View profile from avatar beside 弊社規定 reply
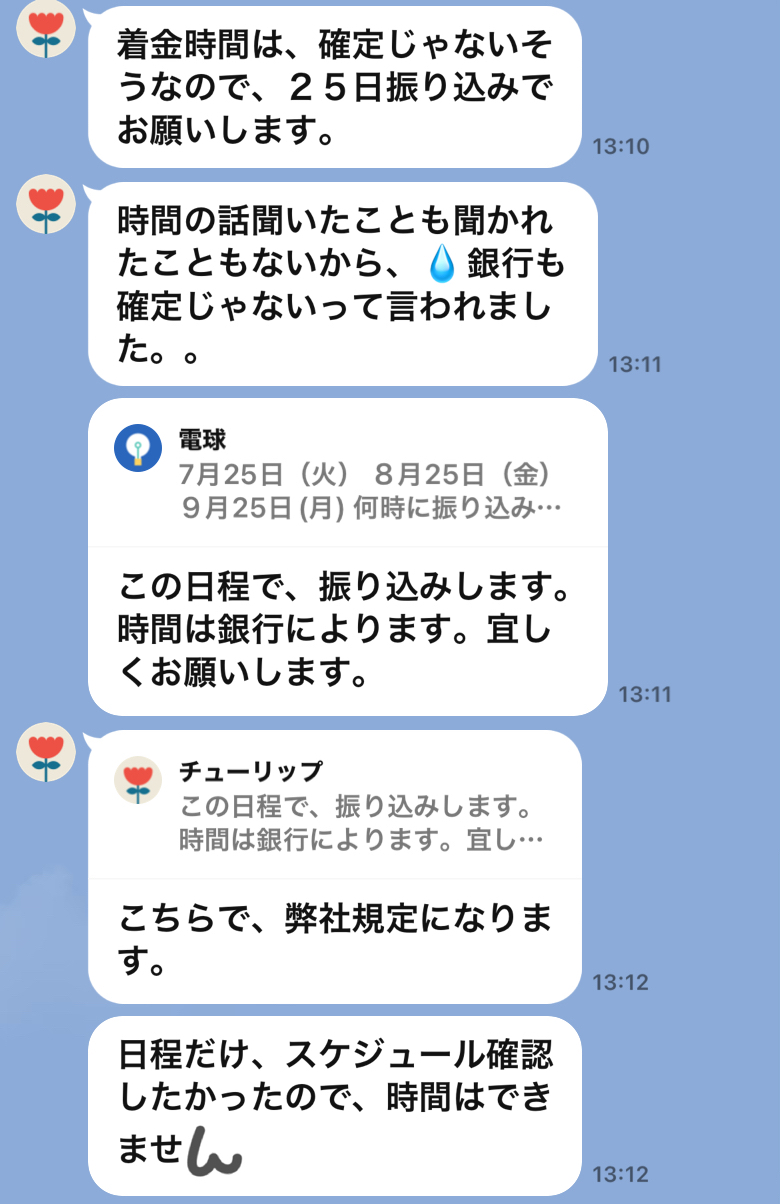The width and height of the screenshot is (780, 1204). point(46,752)
